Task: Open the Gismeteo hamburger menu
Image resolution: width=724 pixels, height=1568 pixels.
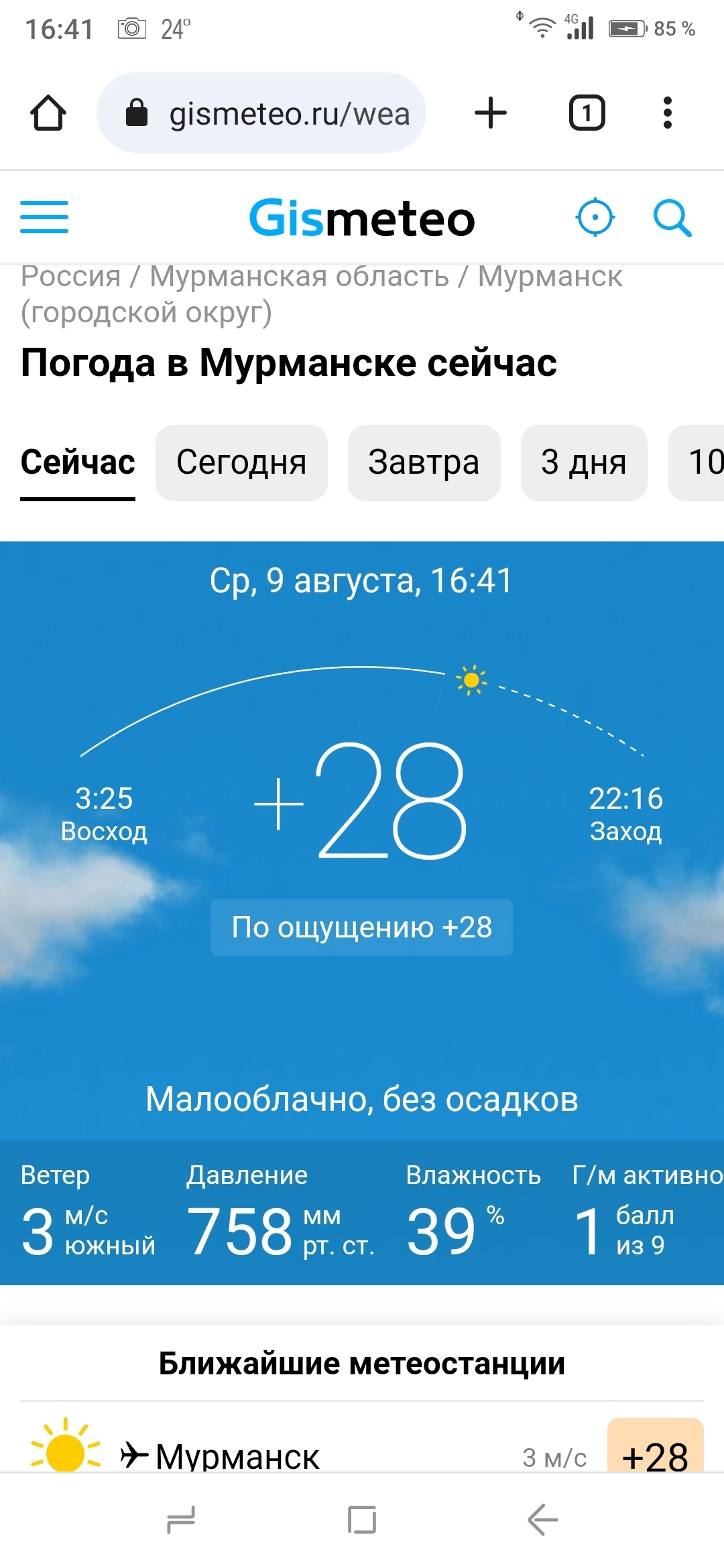Action: (x=44, y=217)
